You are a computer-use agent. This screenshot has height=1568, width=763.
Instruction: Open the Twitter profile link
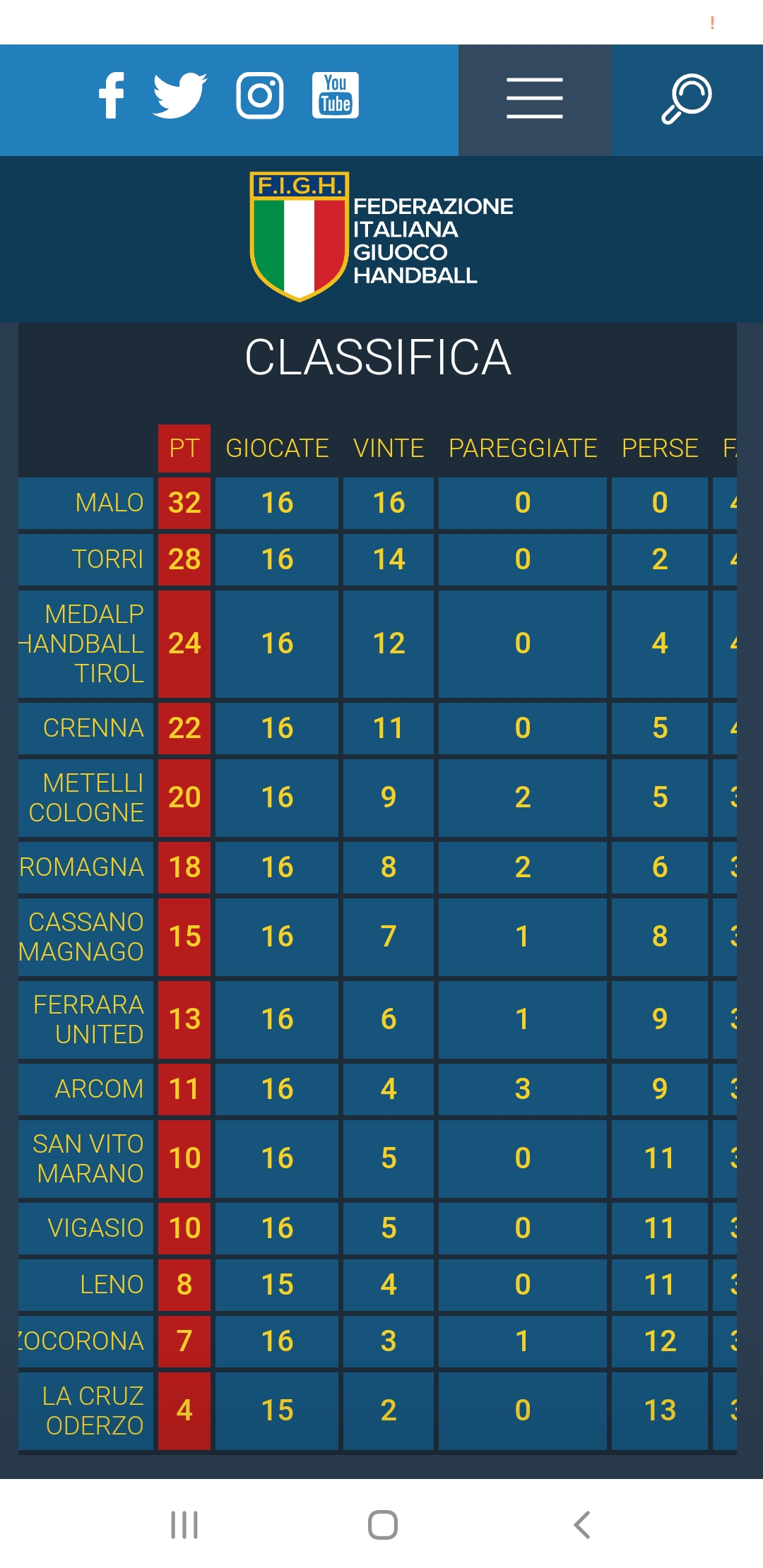point(180,95)
